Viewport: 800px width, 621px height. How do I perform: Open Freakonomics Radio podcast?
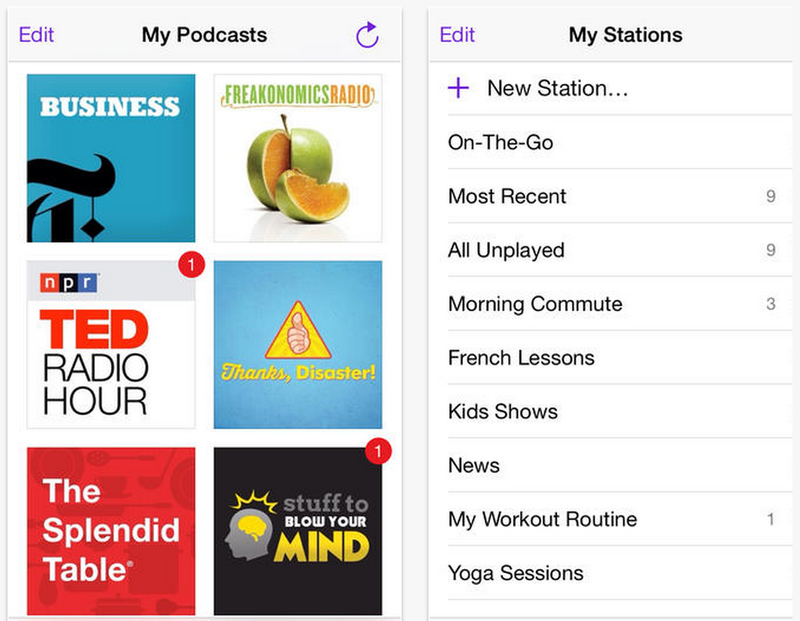coord(298,158)
